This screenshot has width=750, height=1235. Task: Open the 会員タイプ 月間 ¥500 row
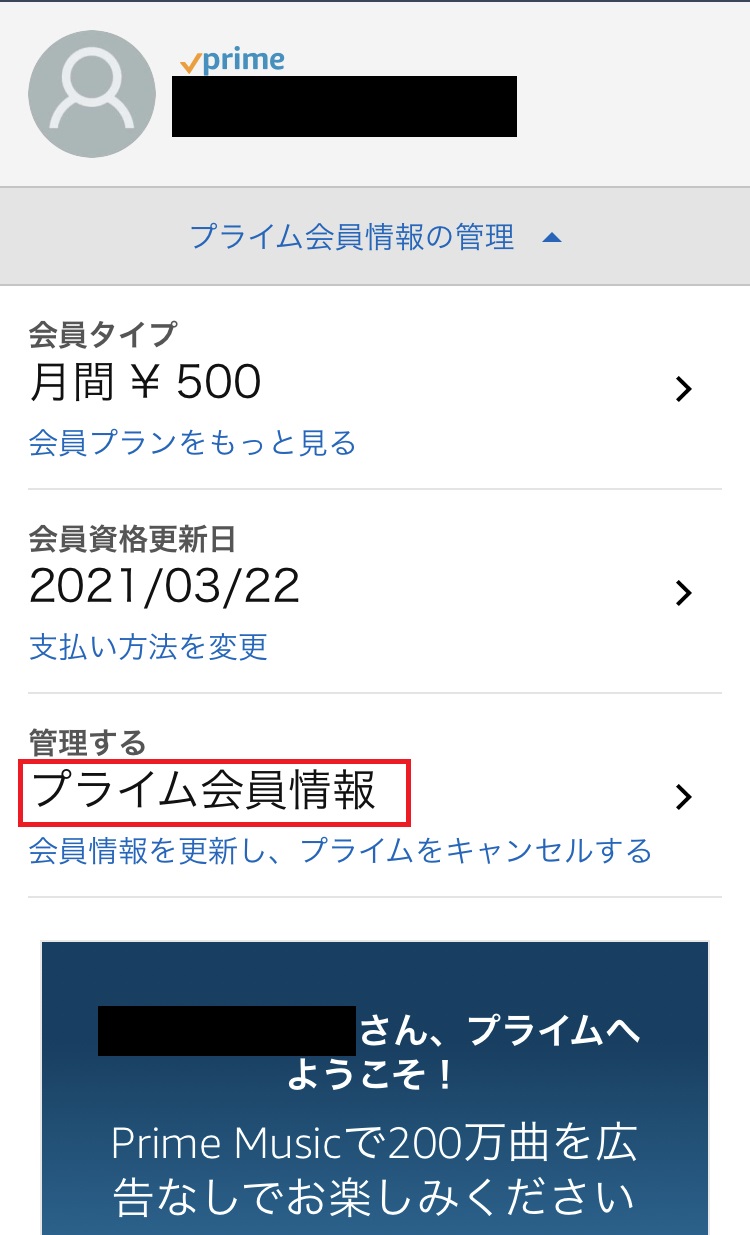[375, 387]
